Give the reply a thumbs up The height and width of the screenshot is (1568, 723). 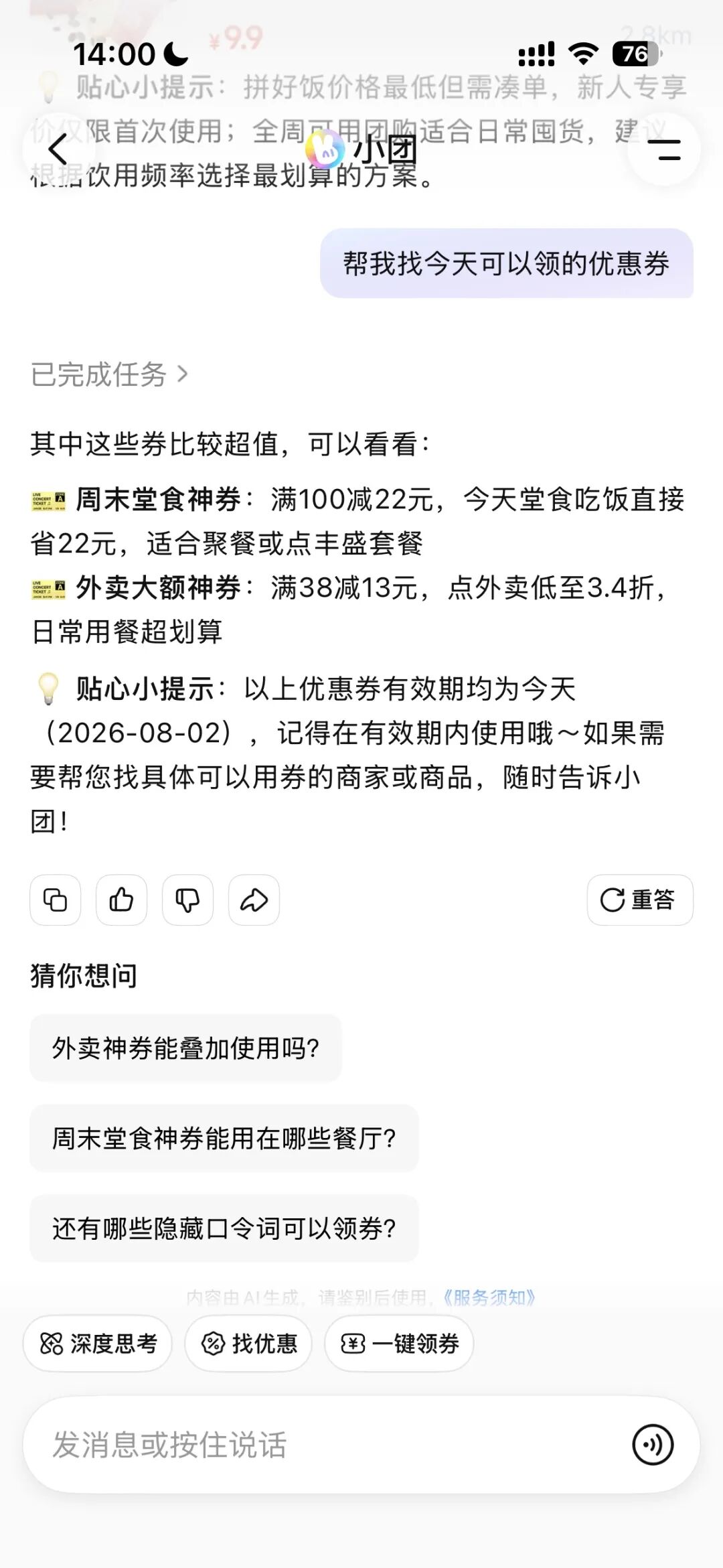click(121, 900)
